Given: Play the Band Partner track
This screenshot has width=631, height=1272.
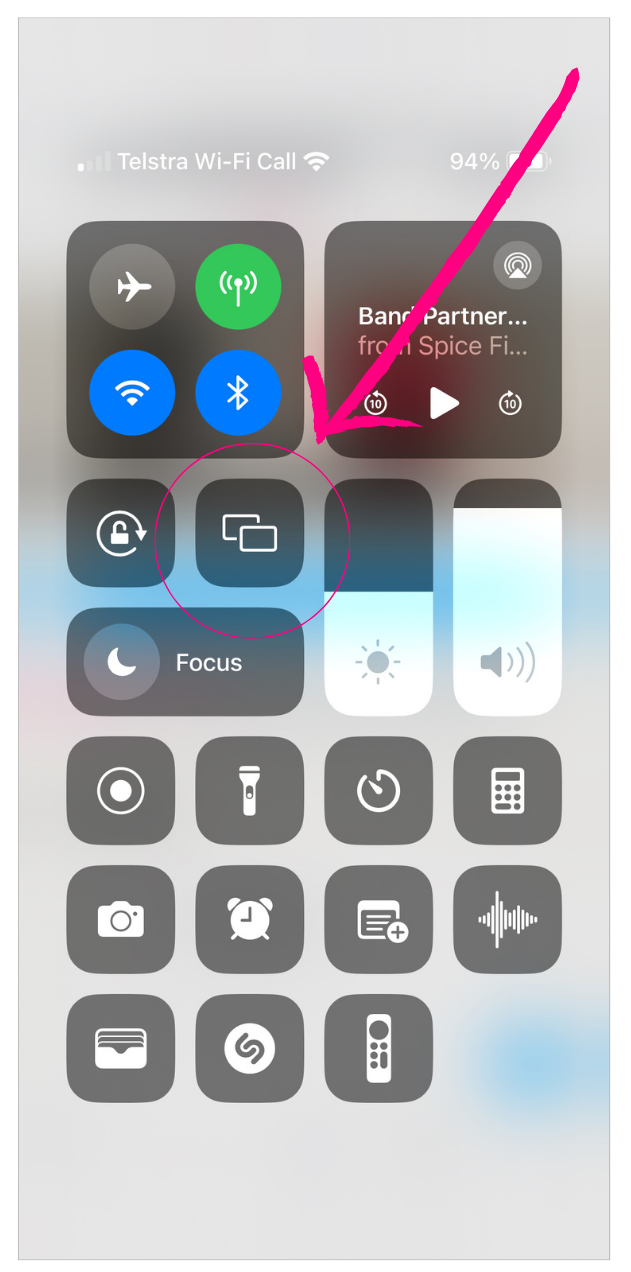Looking at the screenshot, I should [x=444, y=403].
